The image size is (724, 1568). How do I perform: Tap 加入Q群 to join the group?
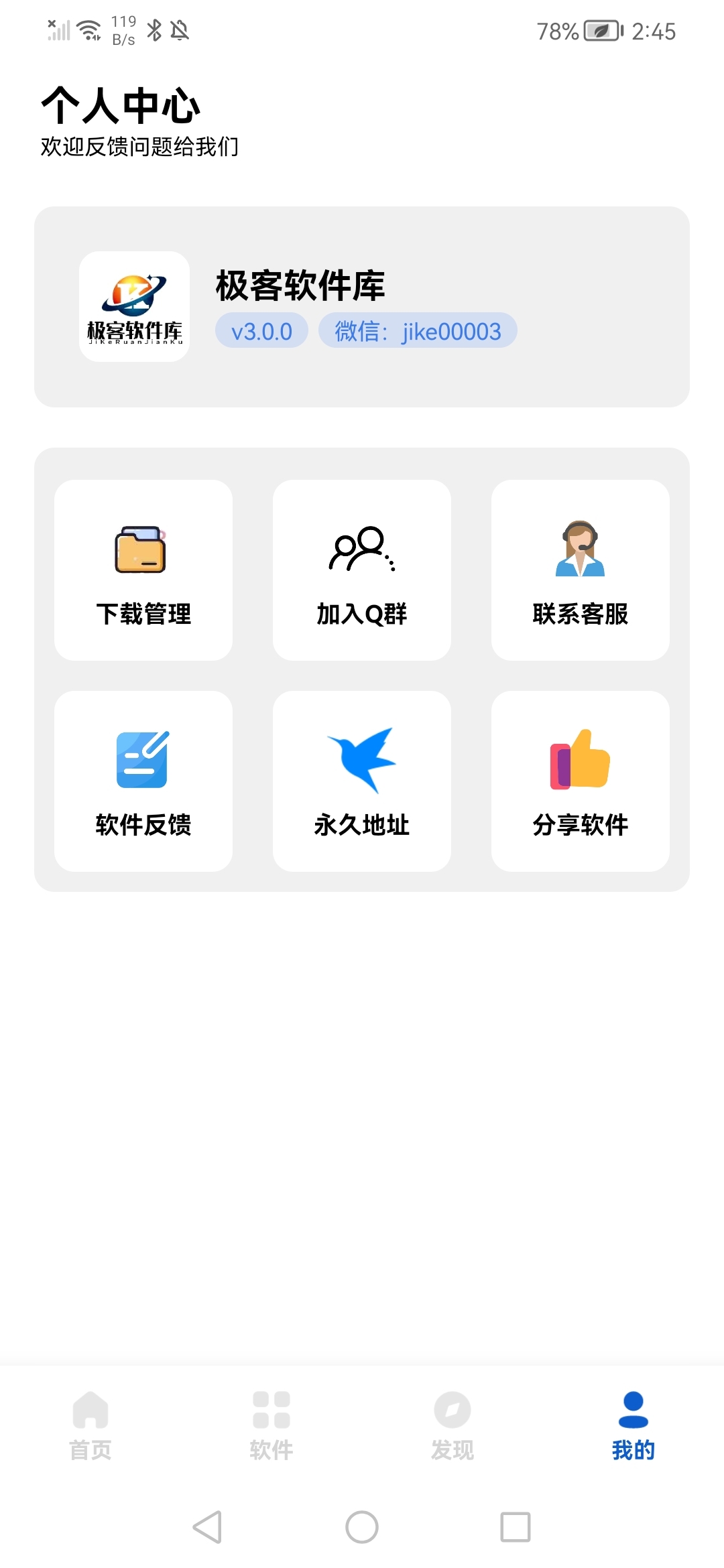tap(362, 570)
